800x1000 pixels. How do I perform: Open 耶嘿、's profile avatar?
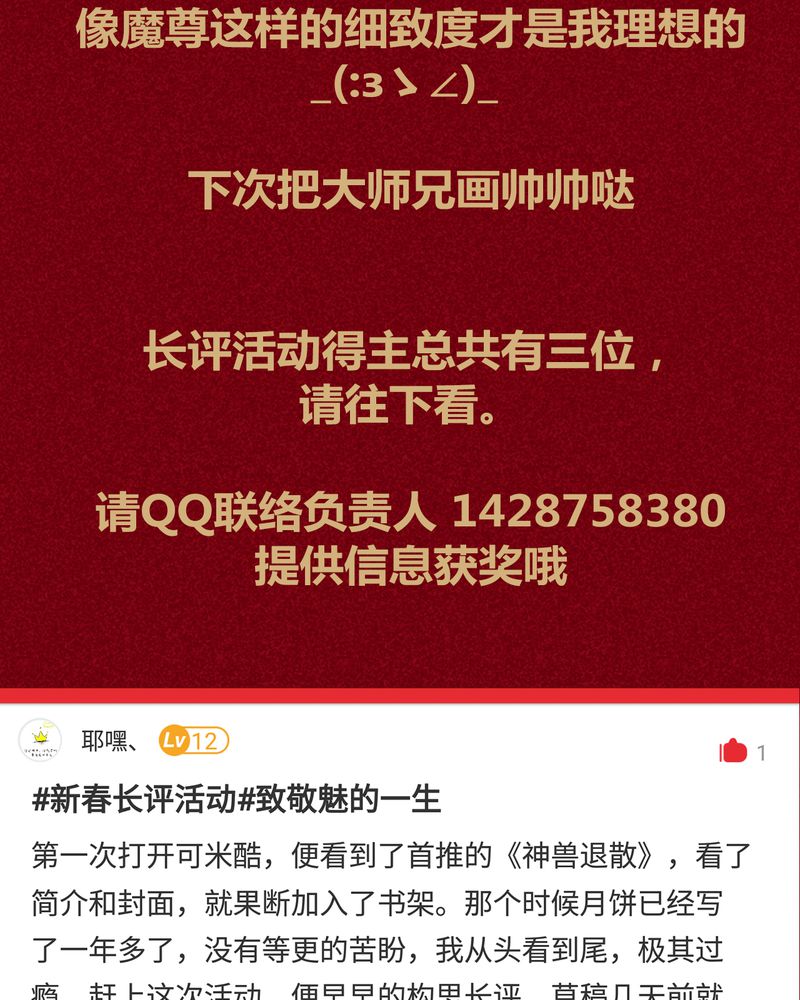click(x=40, y=741)
